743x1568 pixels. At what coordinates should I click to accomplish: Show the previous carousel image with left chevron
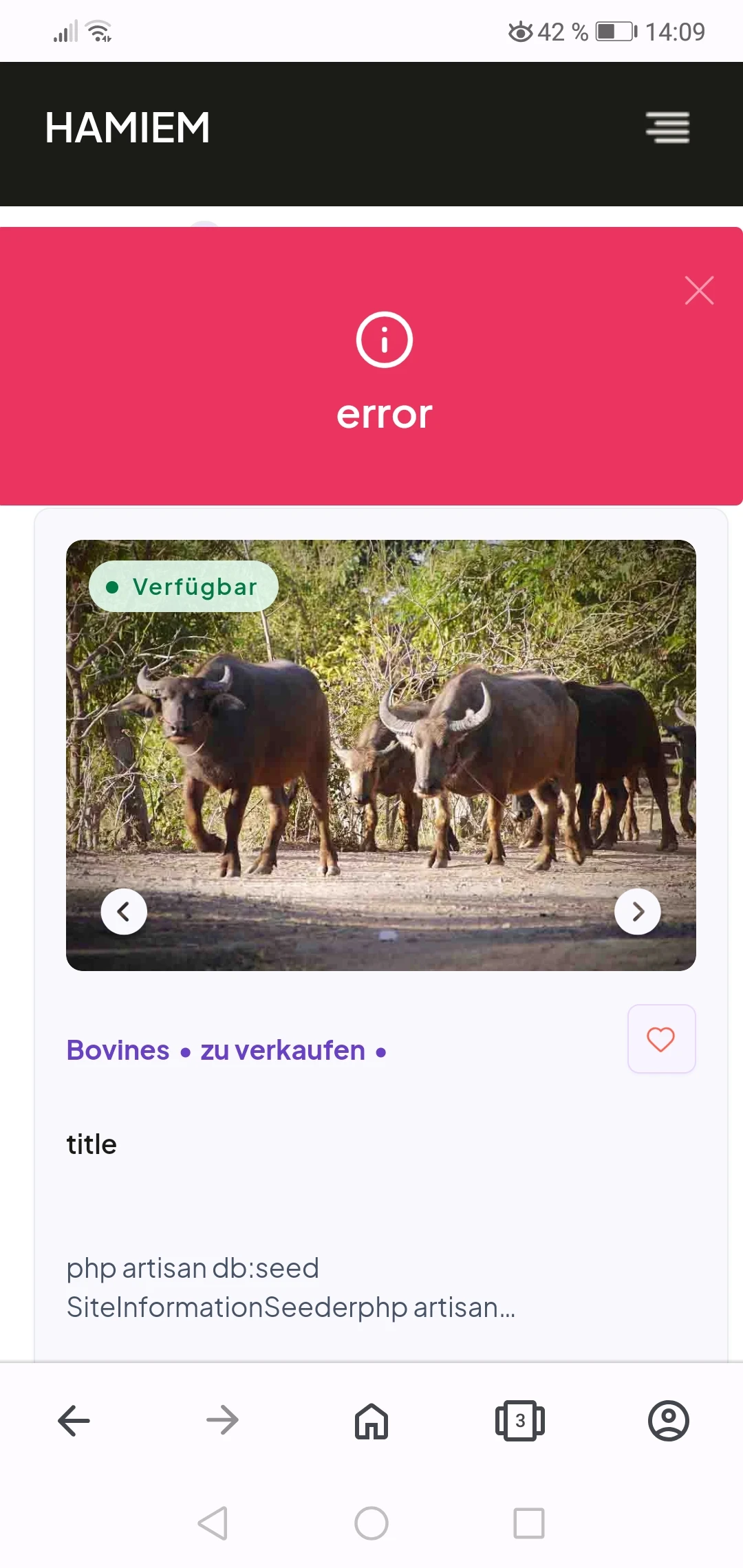pyautogui.click(x=125, y=911)
